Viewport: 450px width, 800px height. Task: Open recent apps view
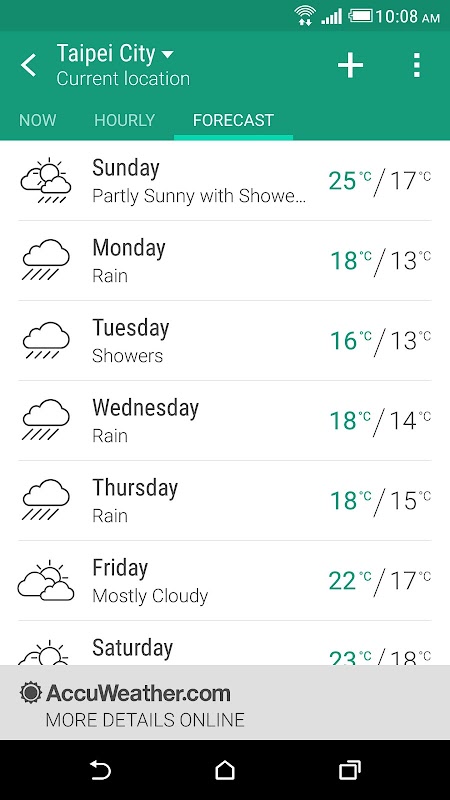point(349,770)
